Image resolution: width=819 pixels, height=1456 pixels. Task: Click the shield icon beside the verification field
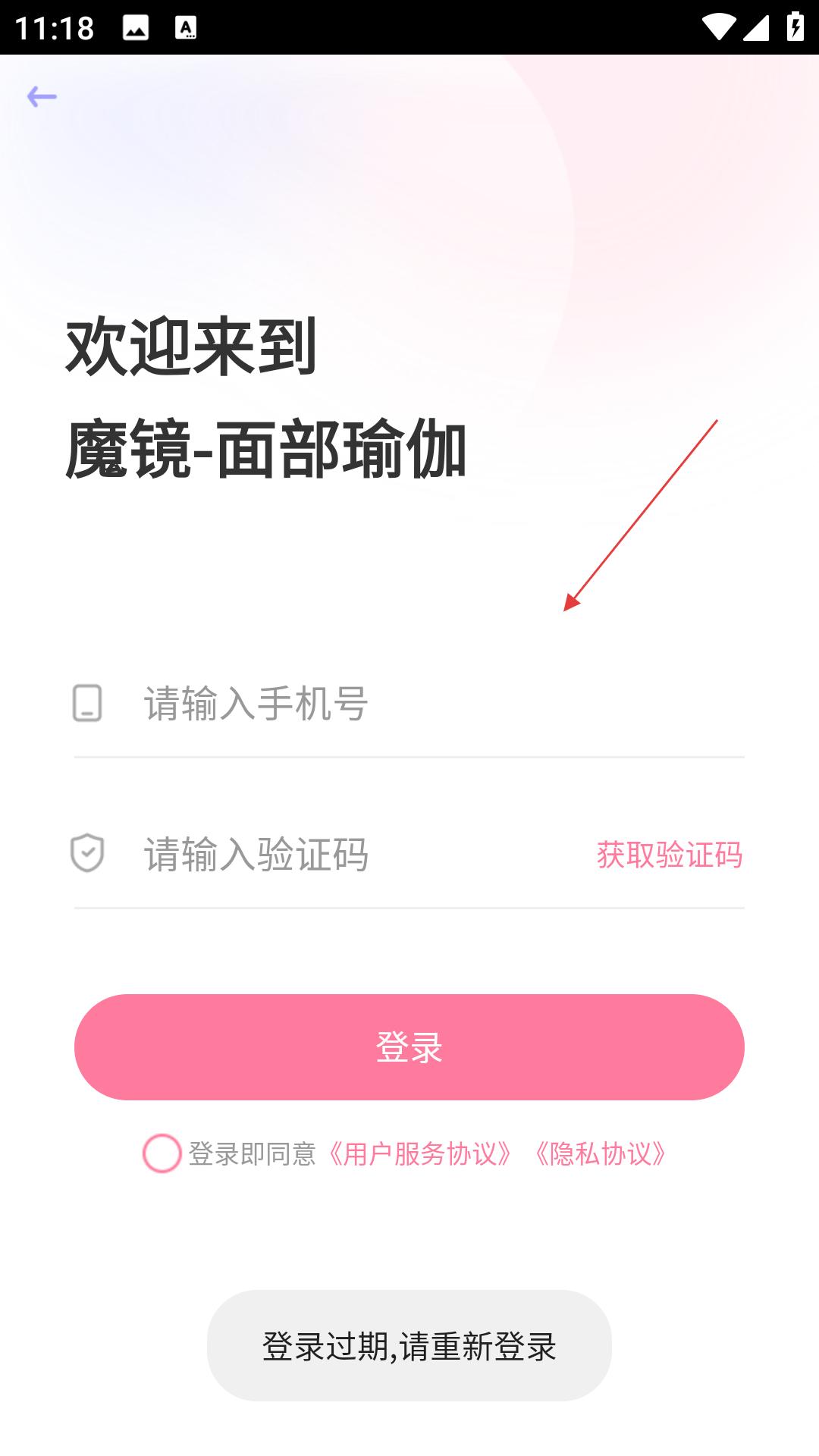pos(87,855)
